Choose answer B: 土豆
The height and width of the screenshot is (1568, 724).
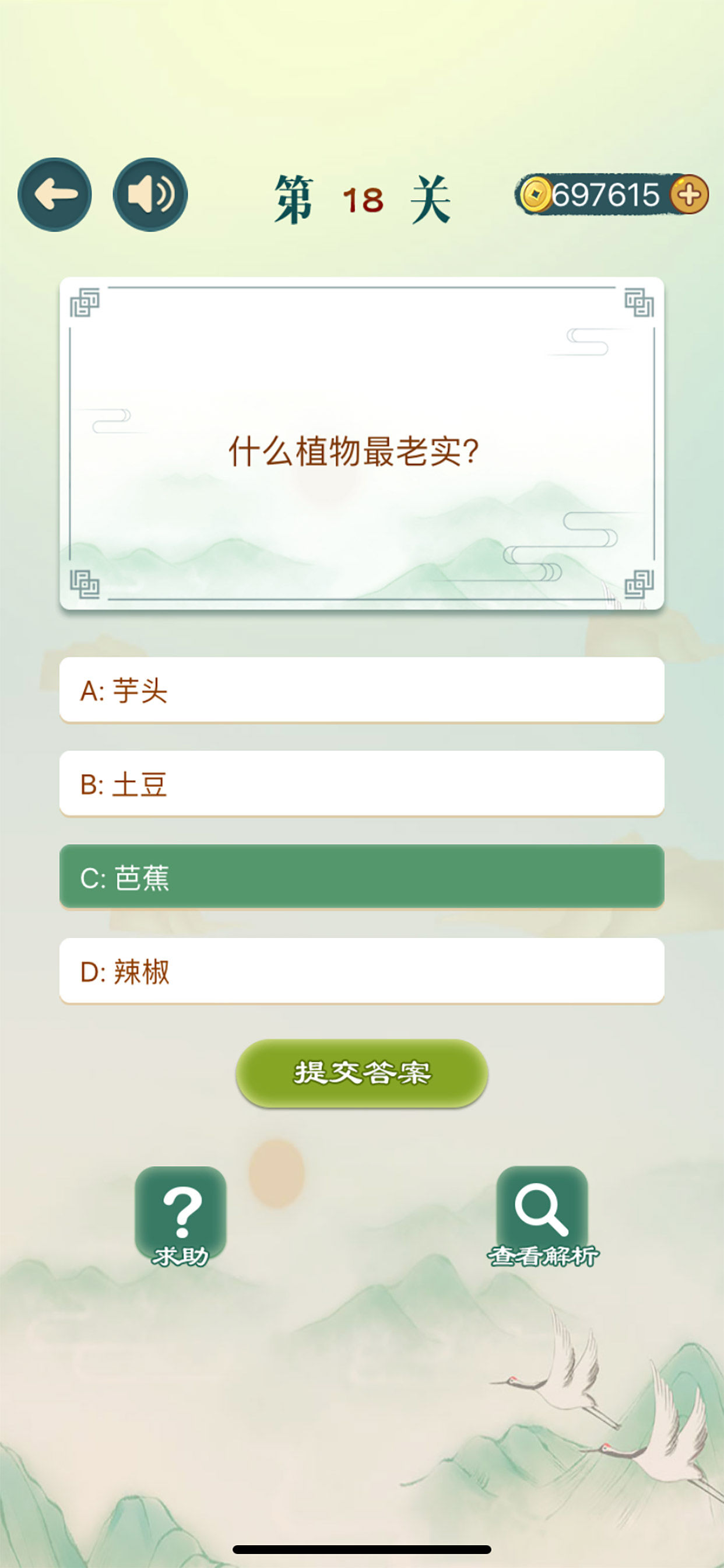click(362, 783)
